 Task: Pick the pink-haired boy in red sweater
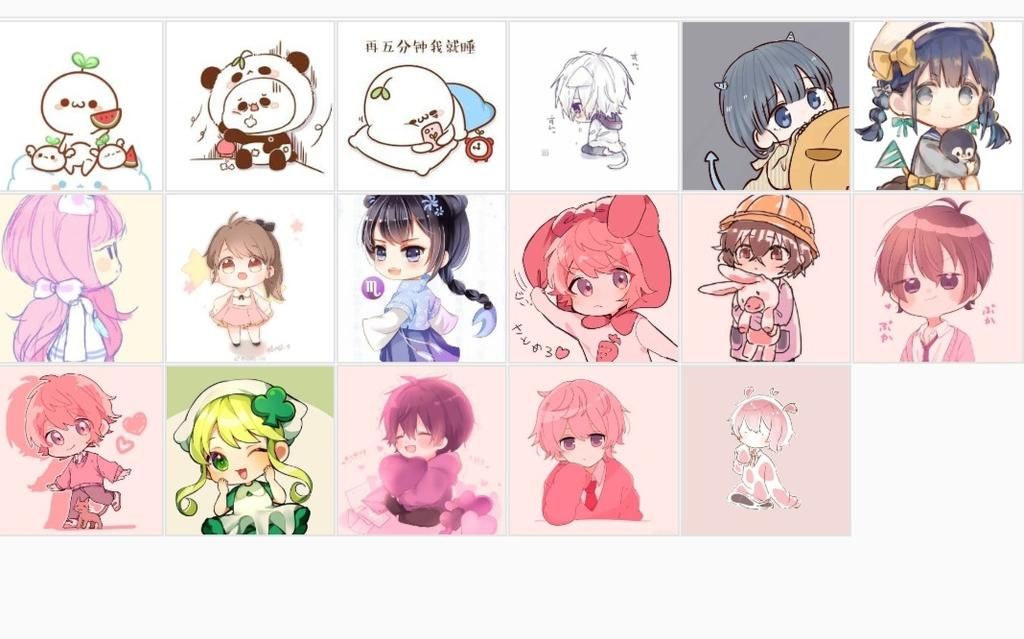tap(594, 450)
